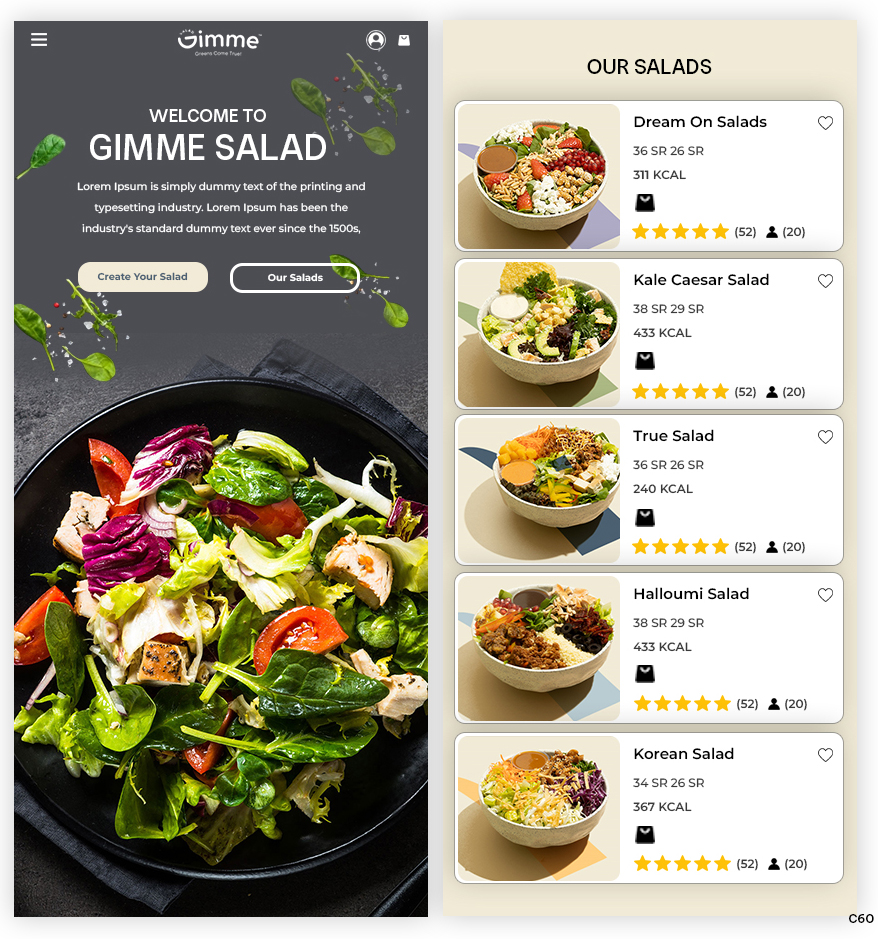The width and height of the screenshot is (878, 939).
Task: Open the Dream On Salads card
Action: 699,122
